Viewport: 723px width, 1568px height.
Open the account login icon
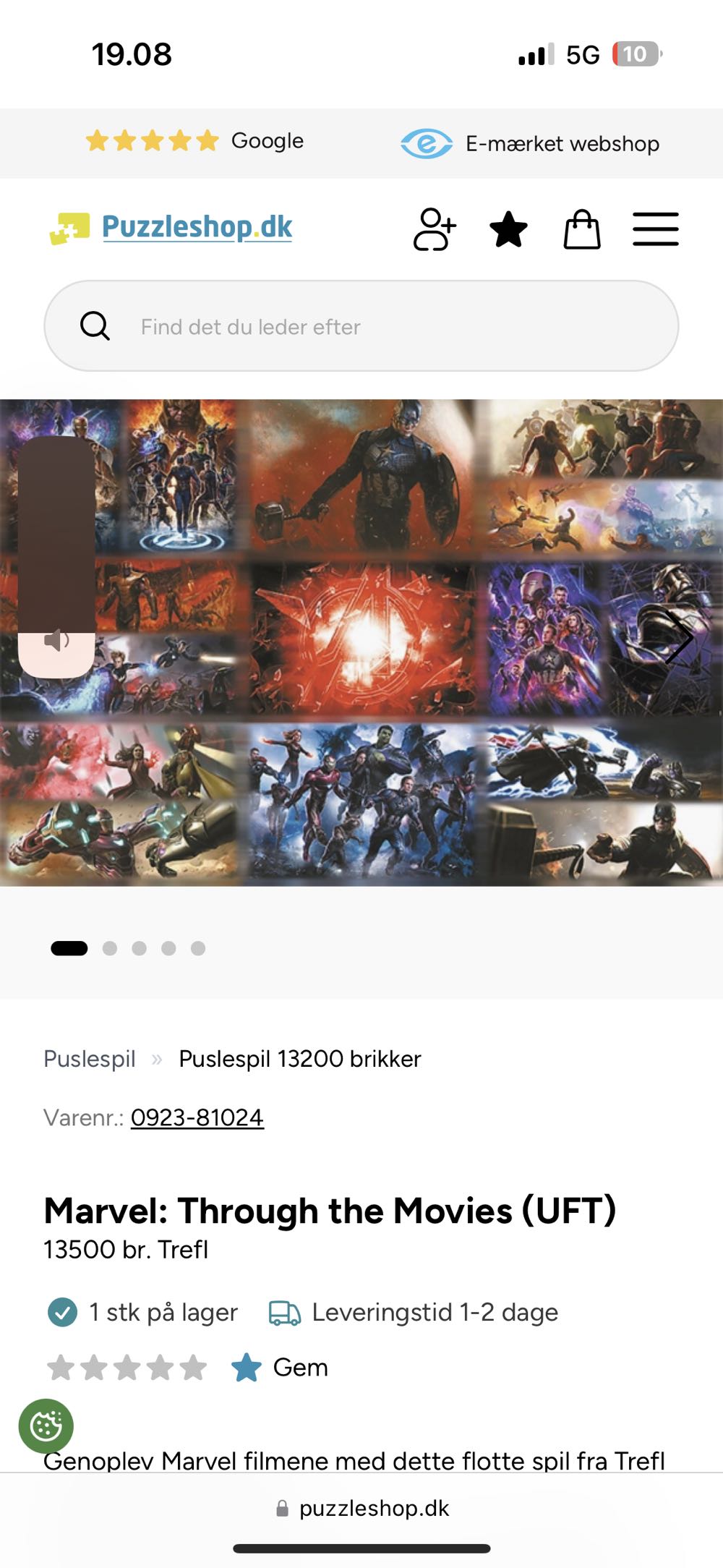pos(434,229)
